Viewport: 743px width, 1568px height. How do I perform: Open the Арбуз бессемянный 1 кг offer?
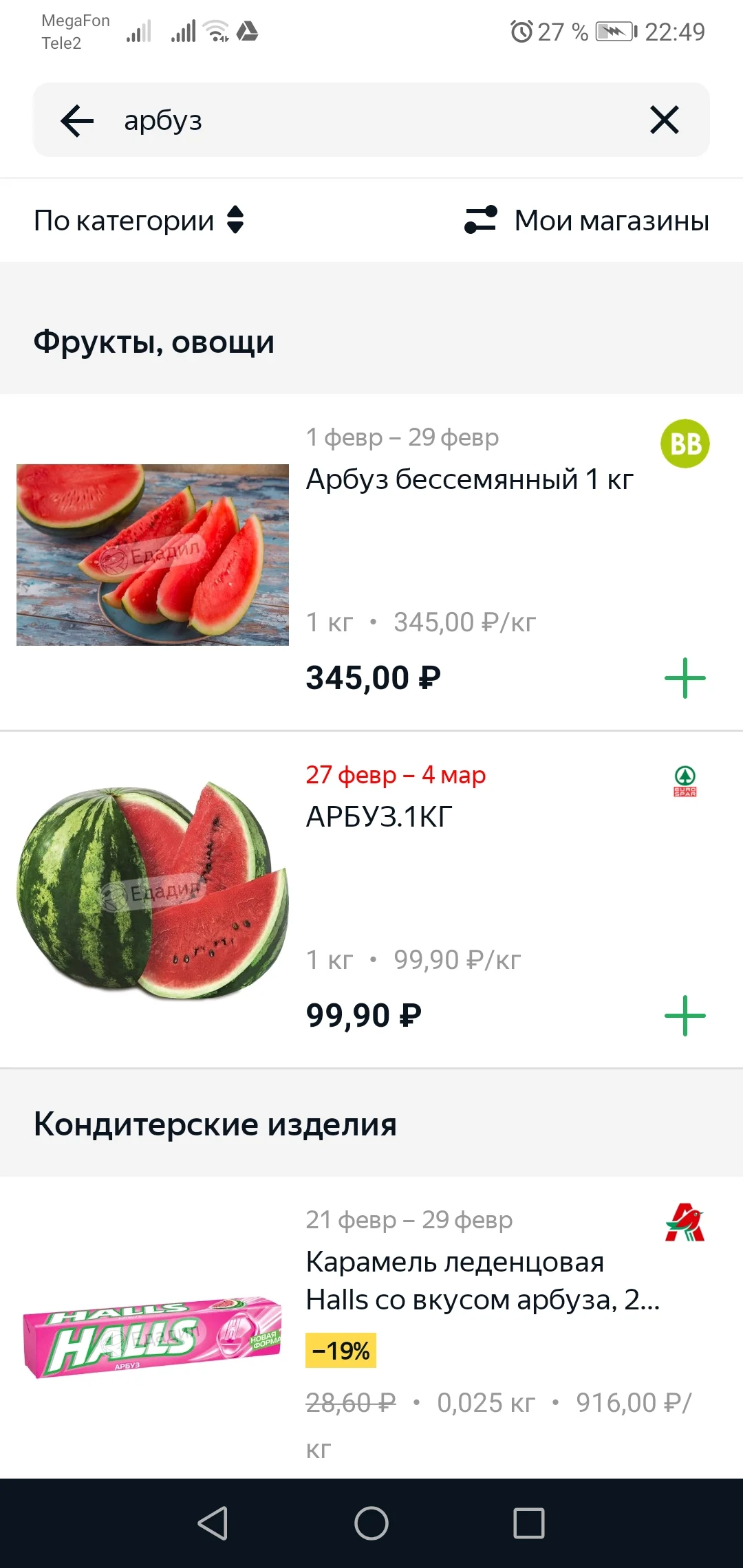coord(469,480)
